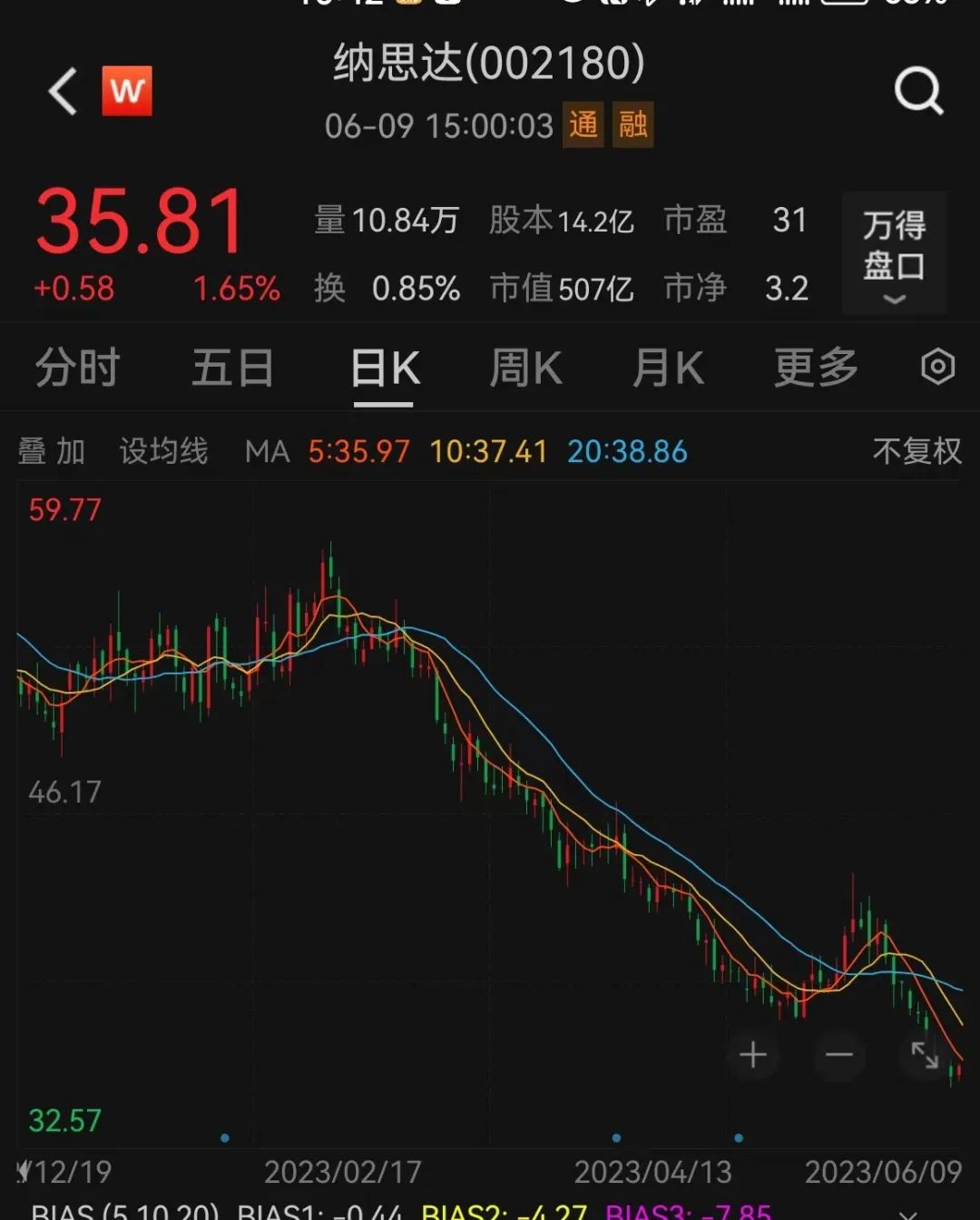
Task: Switch to the 月K chart
Action: click(668, 369)
